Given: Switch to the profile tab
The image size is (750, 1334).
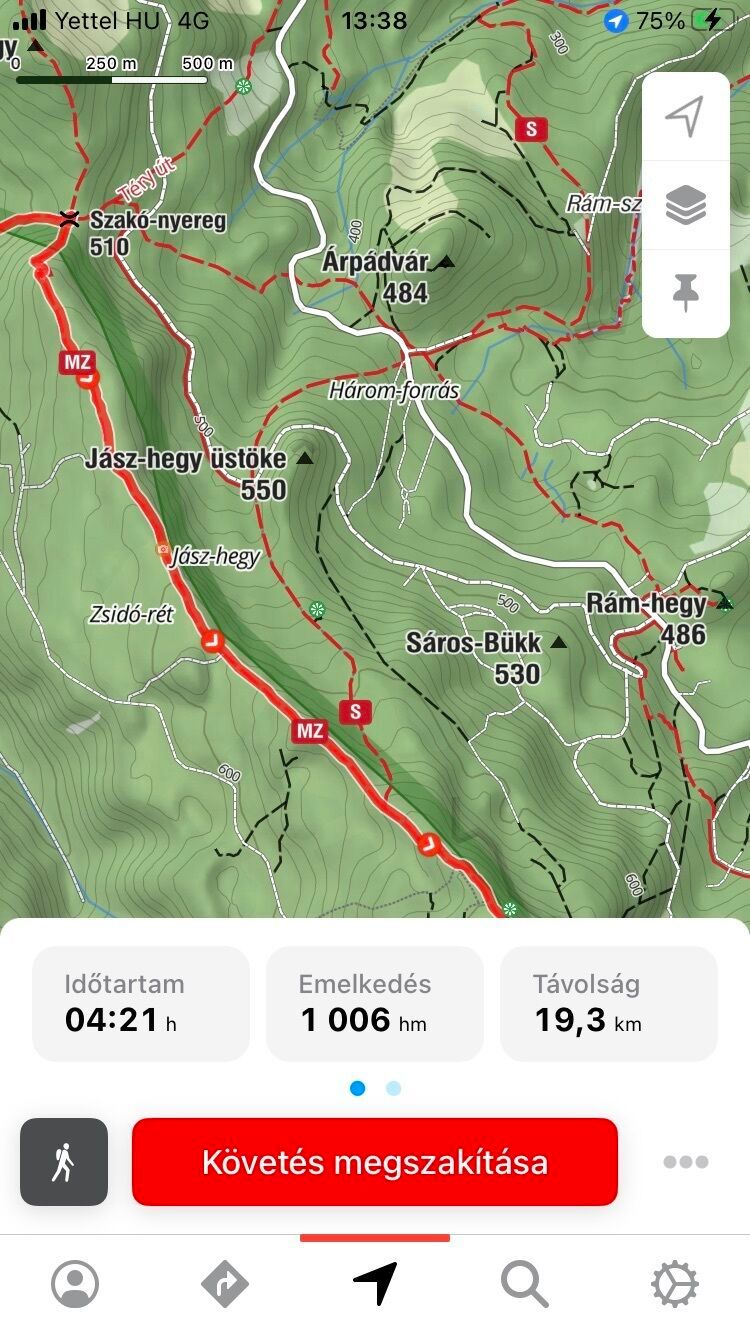Looking at the screenshot, I should pyautogui.click(x=75, y=1284).
